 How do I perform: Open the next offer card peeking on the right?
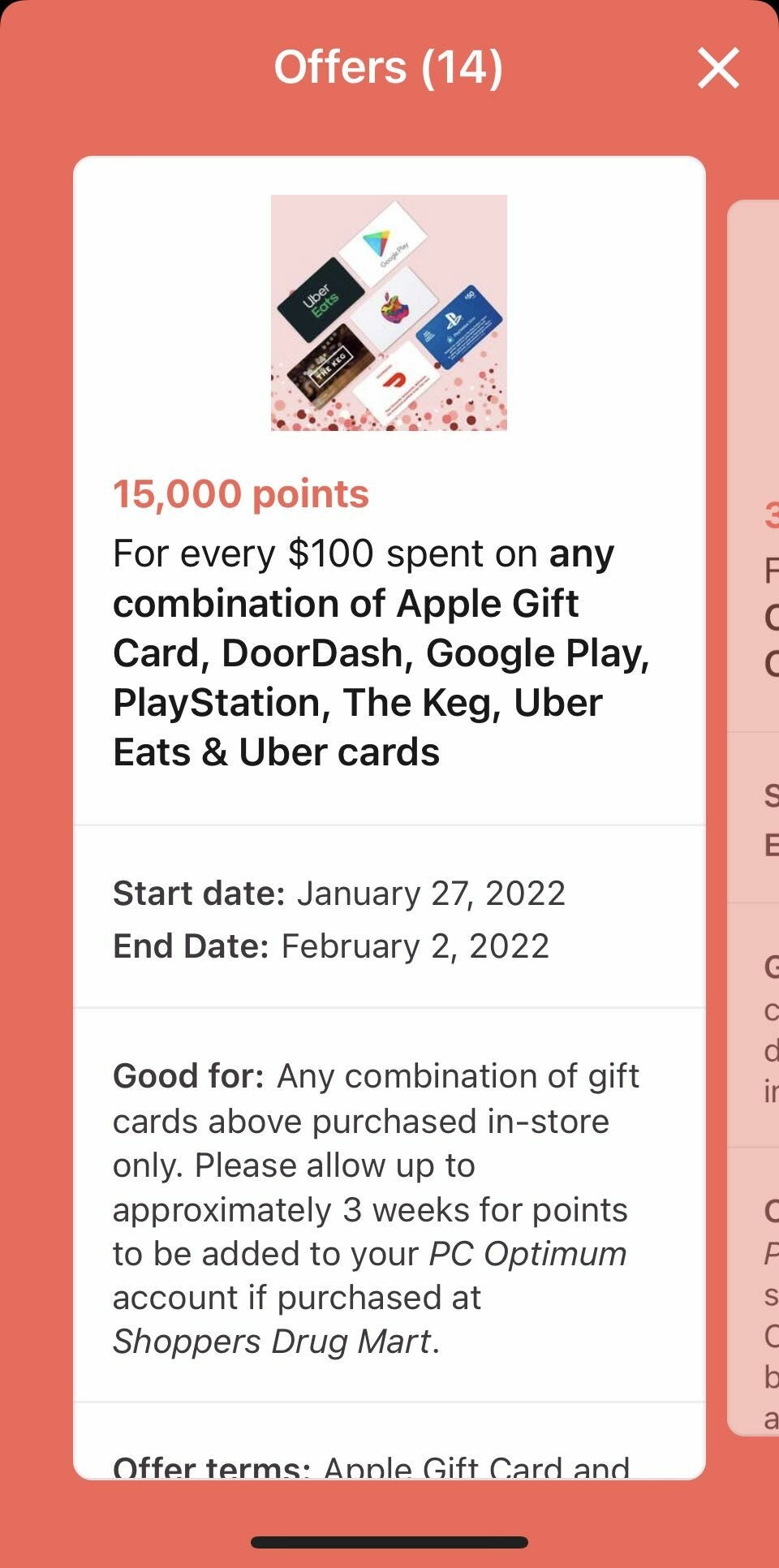click(755, 730)
